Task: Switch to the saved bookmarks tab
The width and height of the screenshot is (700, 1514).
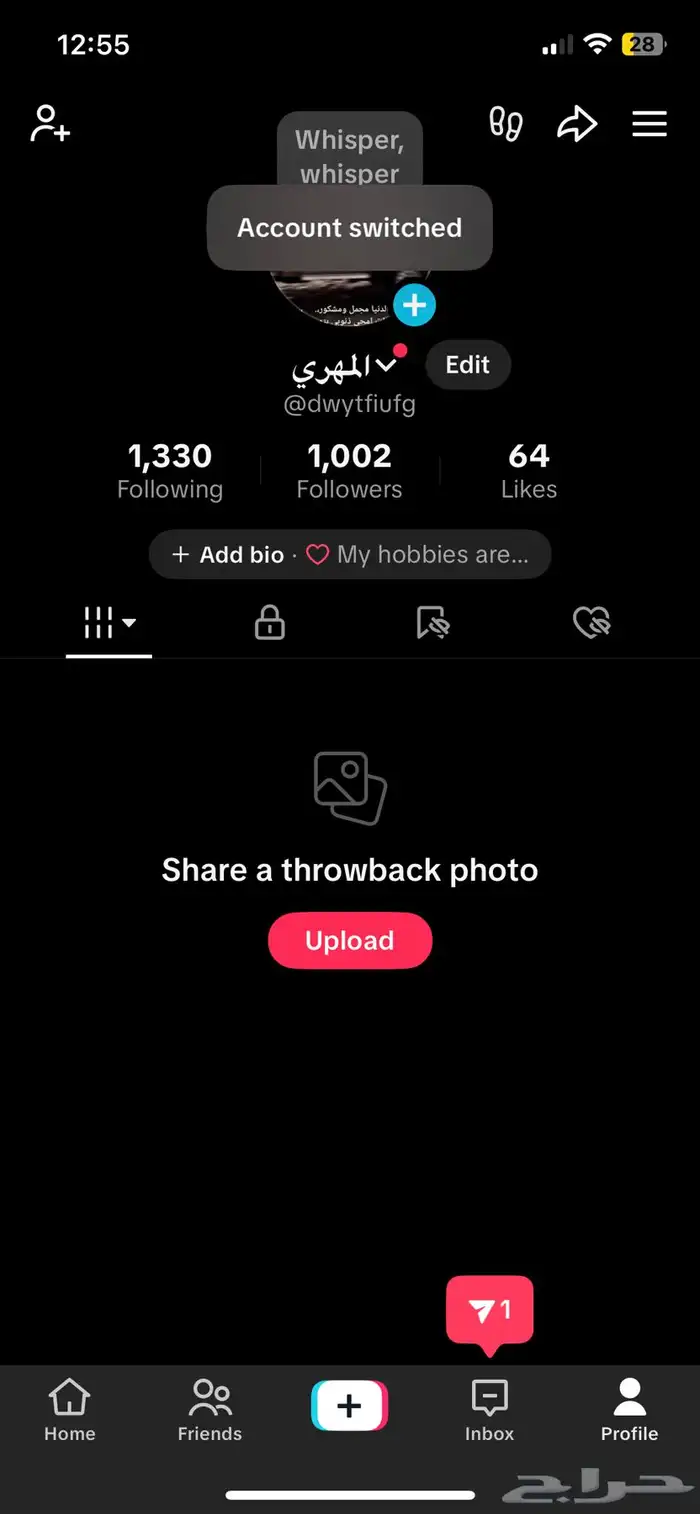Action: [432, 624]
